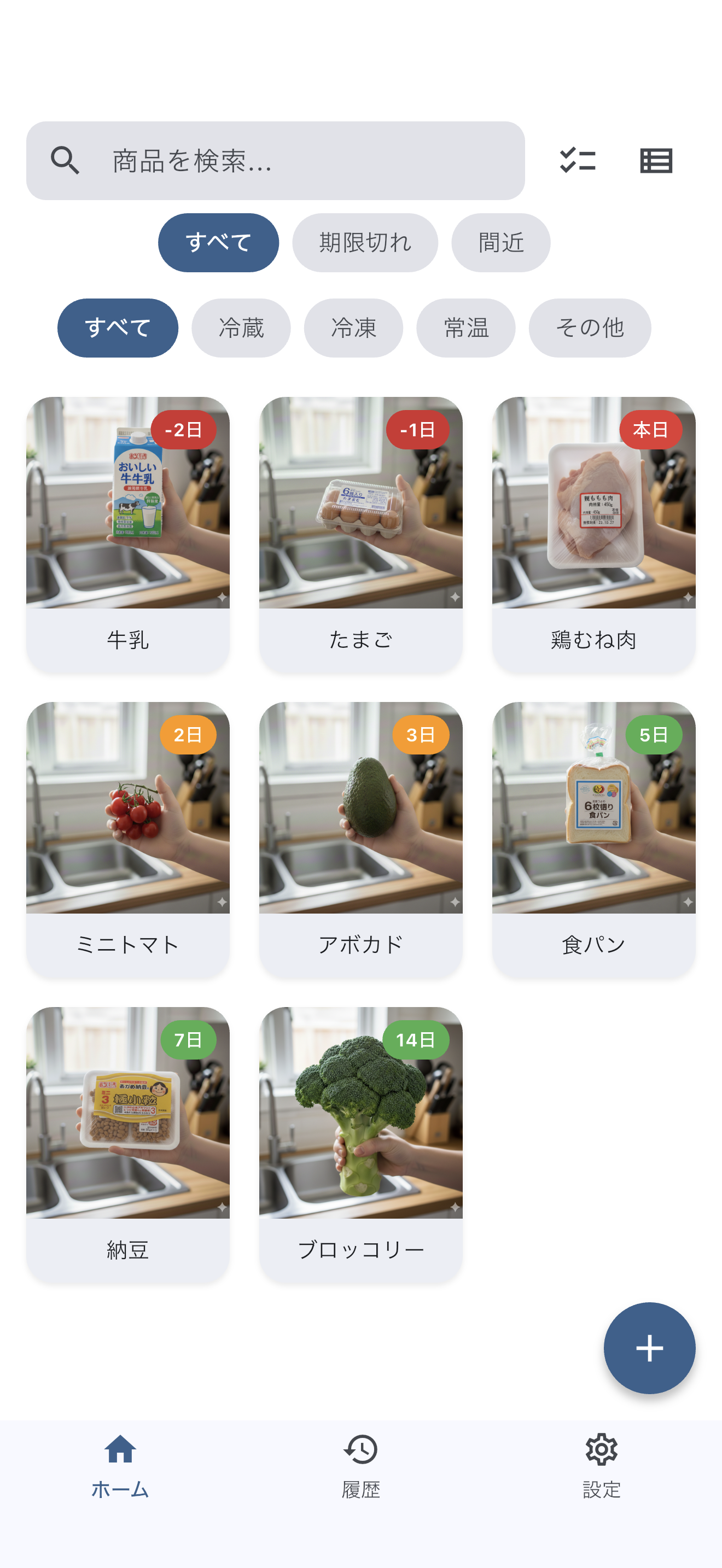722x1568 pixels.
Task: Click the 商品を検索 search field
Action: tap(274, 160)
